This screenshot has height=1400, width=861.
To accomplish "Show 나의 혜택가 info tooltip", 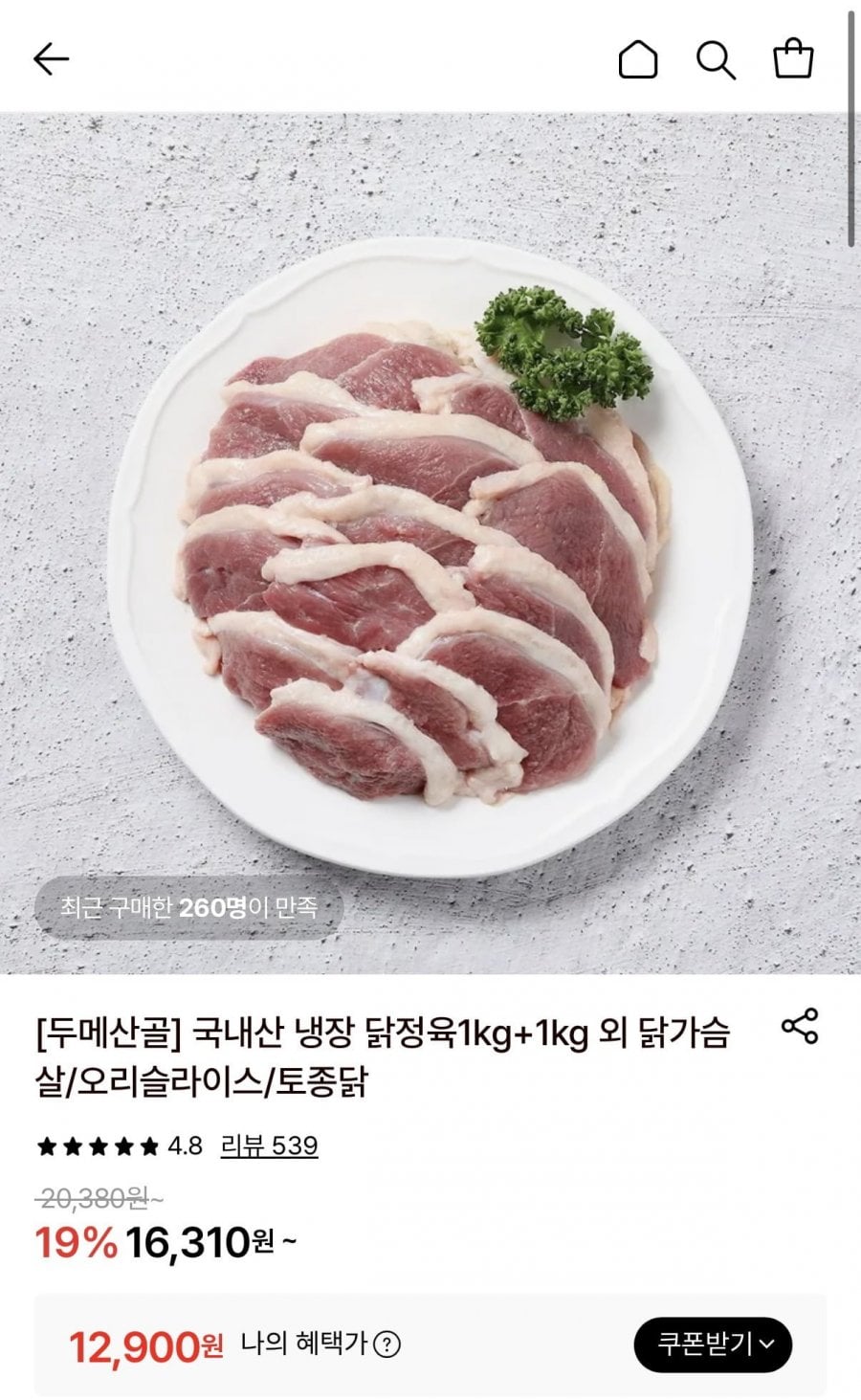I will tap(387, 1344).
